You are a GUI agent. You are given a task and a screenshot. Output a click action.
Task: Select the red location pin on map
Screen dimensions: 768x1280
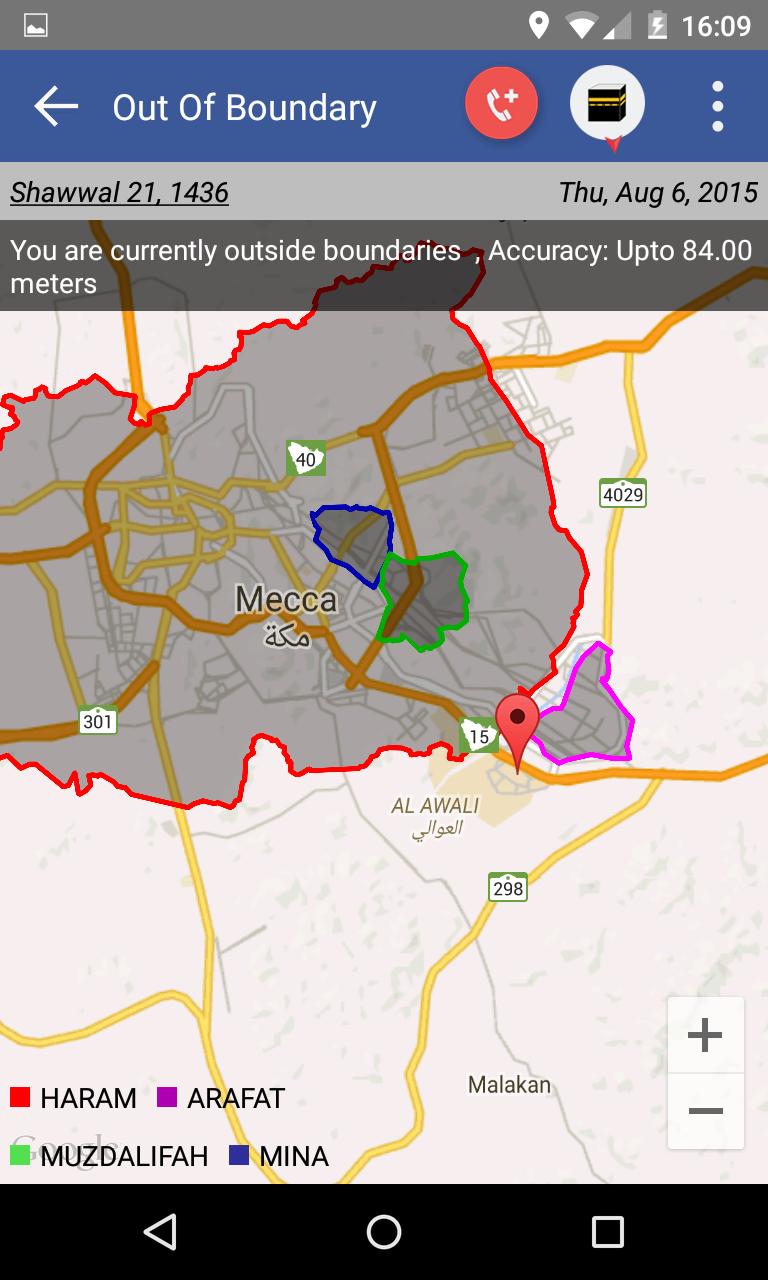click(x=517, y=724)
